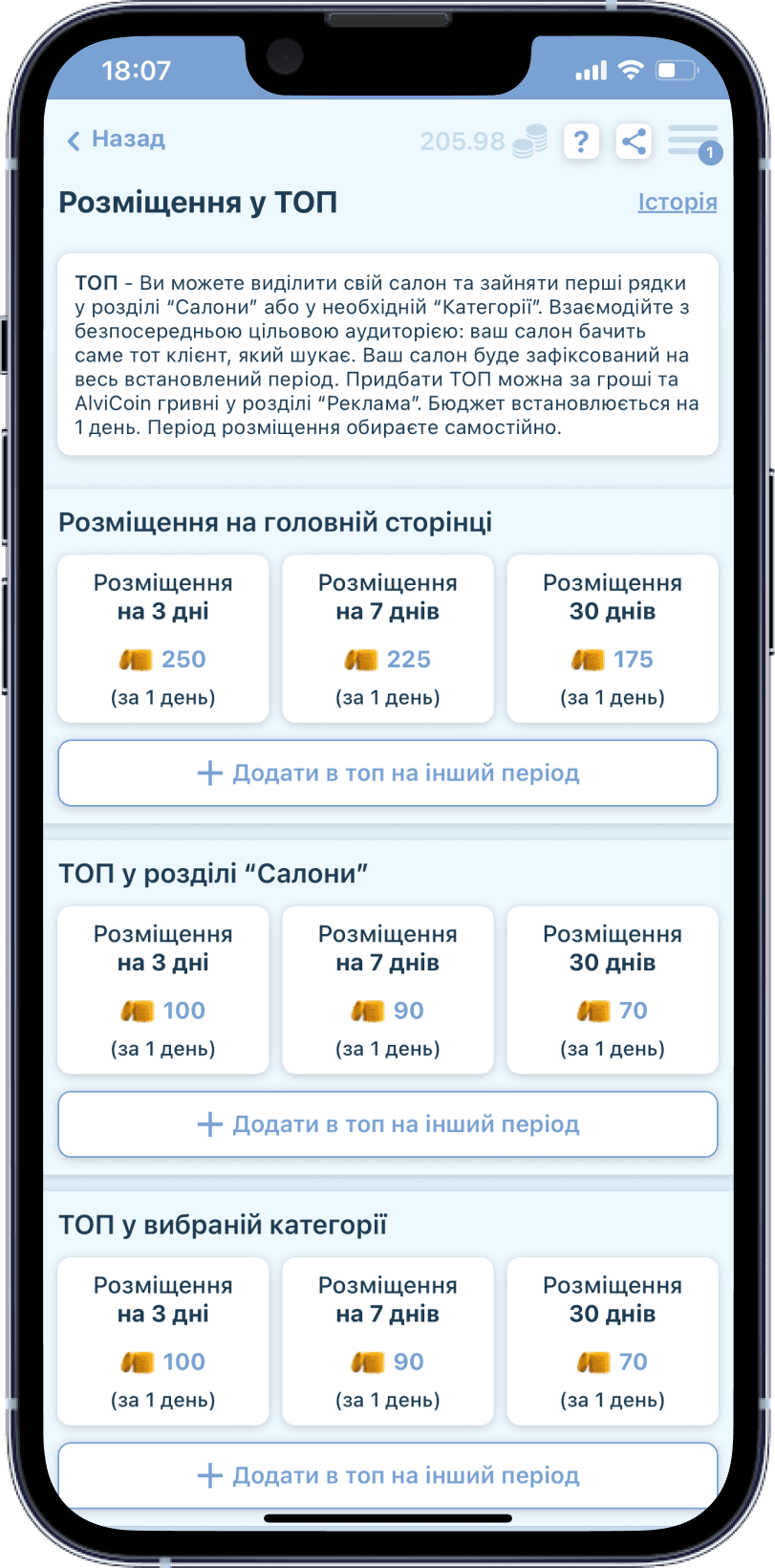
Task: Add Салони top for another period
Action: tap(388, 1124)
